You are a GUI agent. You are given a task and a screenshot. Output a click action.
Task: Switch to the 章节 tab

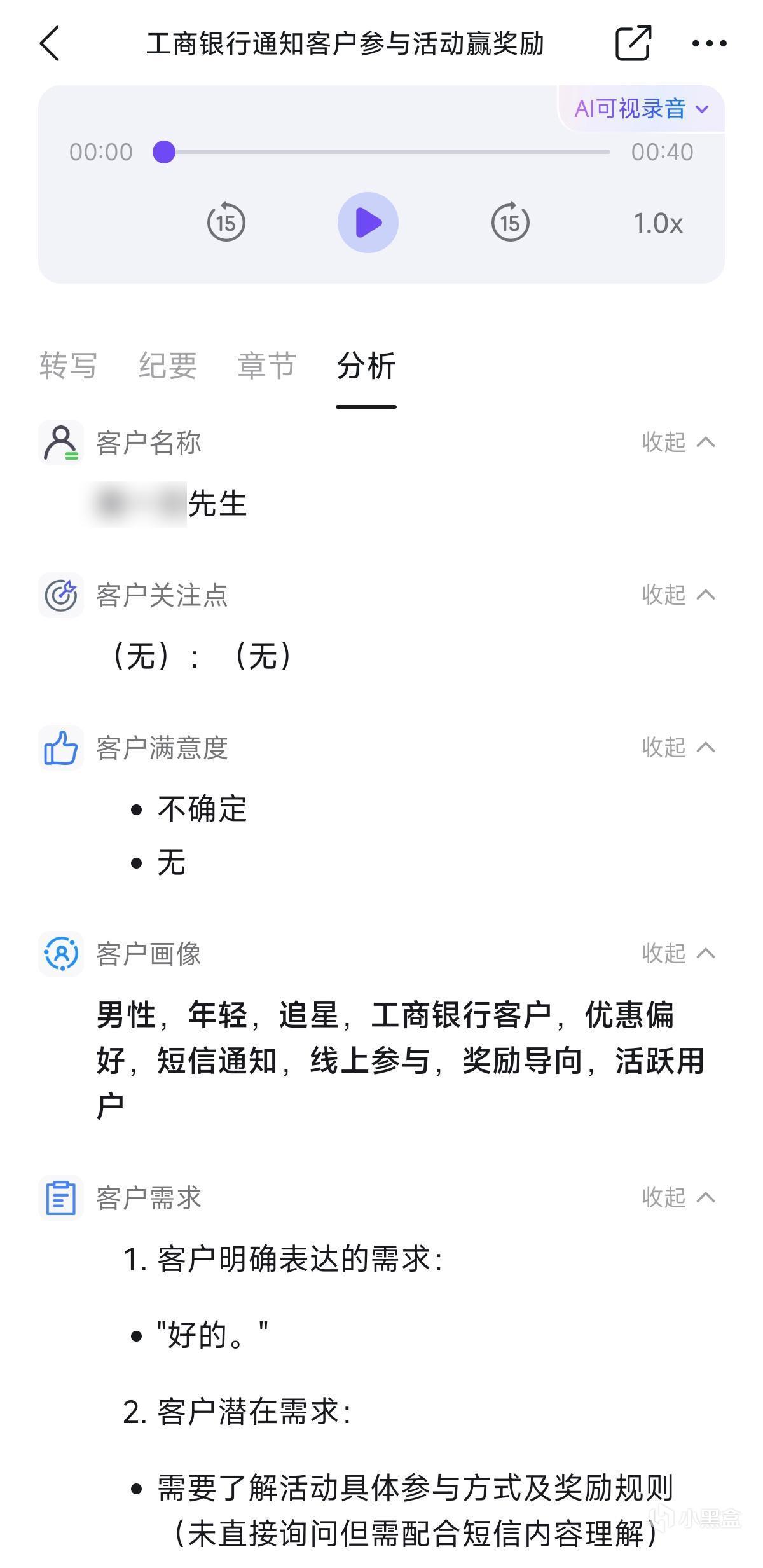266,366
